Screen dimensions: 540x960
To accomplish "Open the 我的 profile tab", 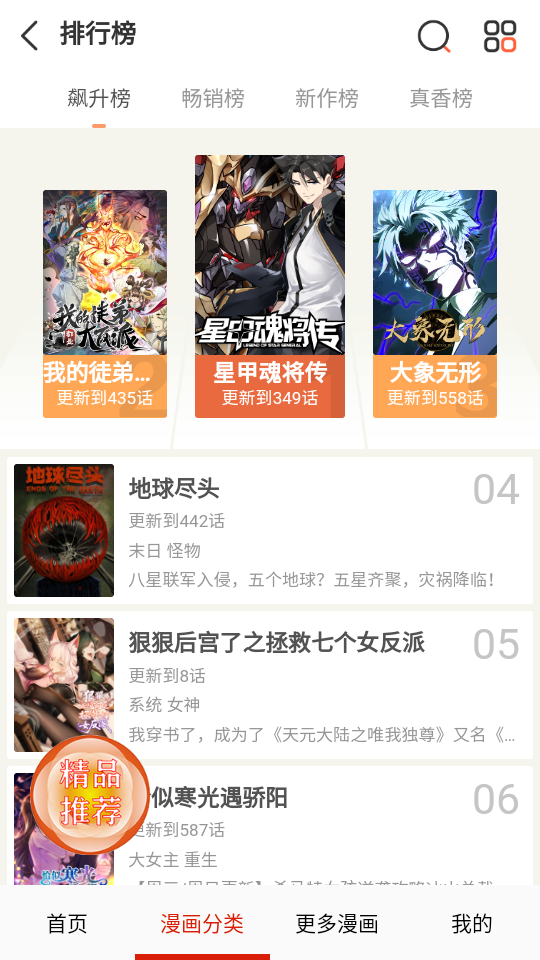I will pyautogui.click(x=472, y=923).
